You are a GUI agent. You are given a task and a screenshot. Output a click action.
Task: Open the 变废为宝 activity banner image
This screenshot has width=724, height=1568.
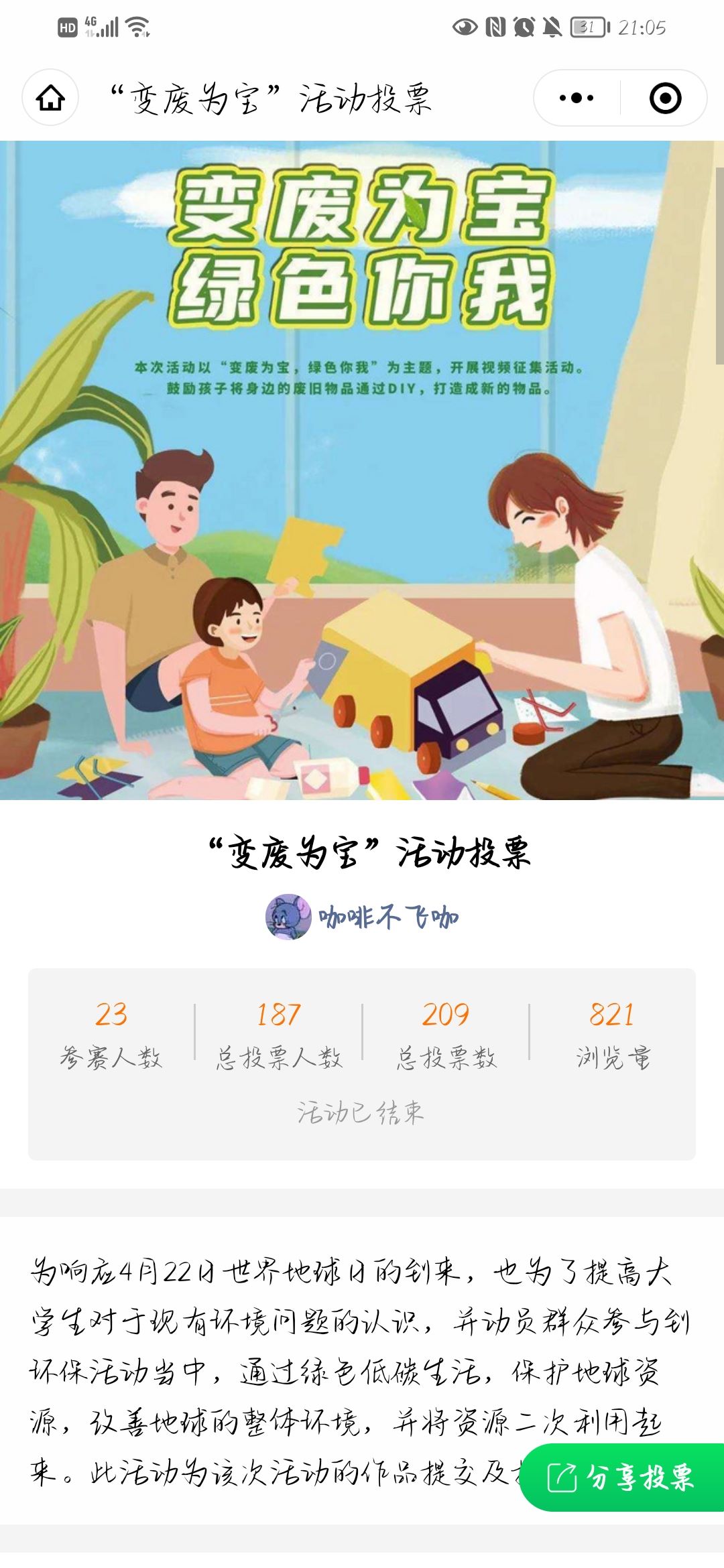coord(362,469)
